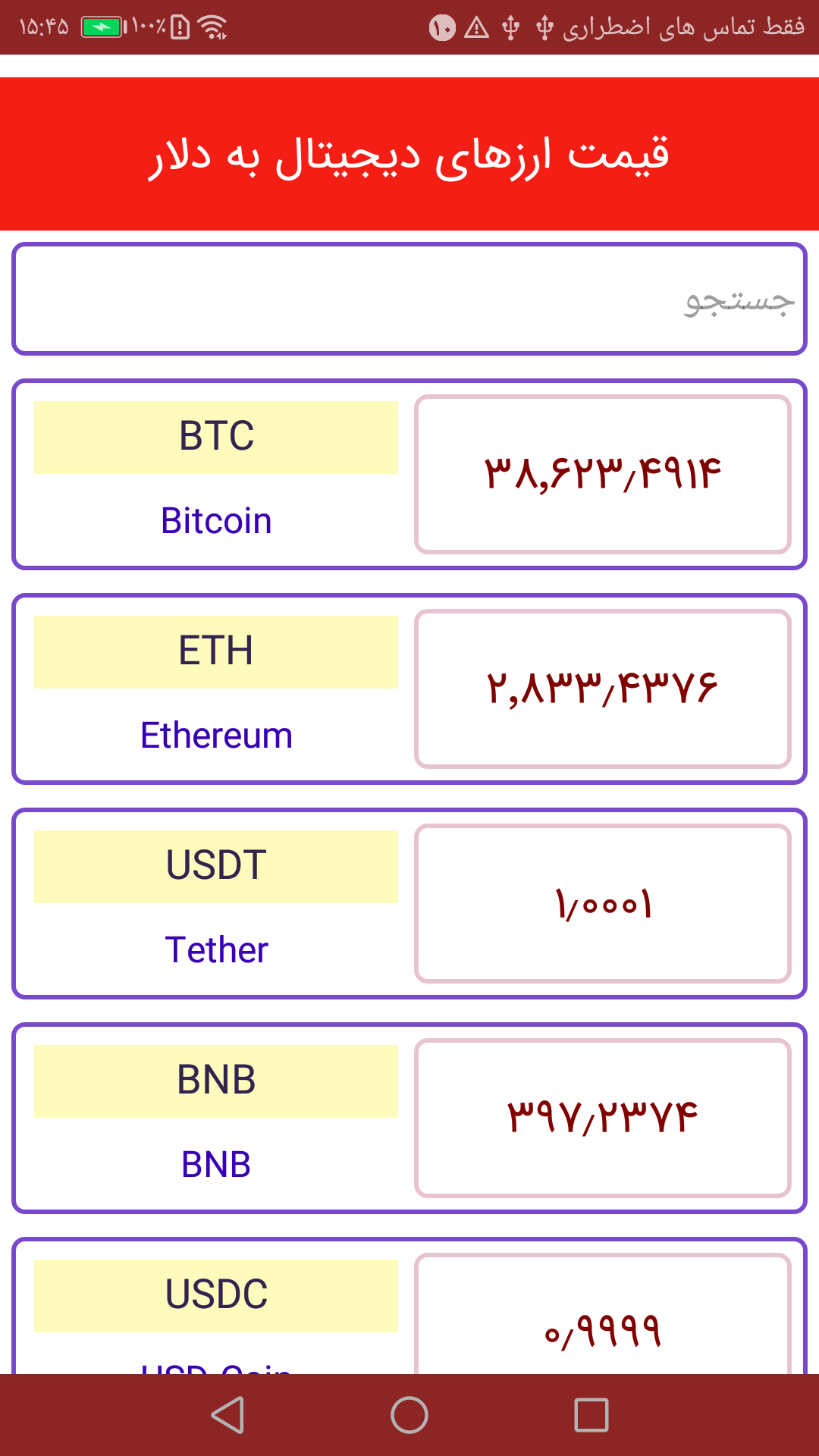This screenshot has height=1456, width=819.
Task: Open the Bitcoin (BTC) card
Action: pos(409,475)
